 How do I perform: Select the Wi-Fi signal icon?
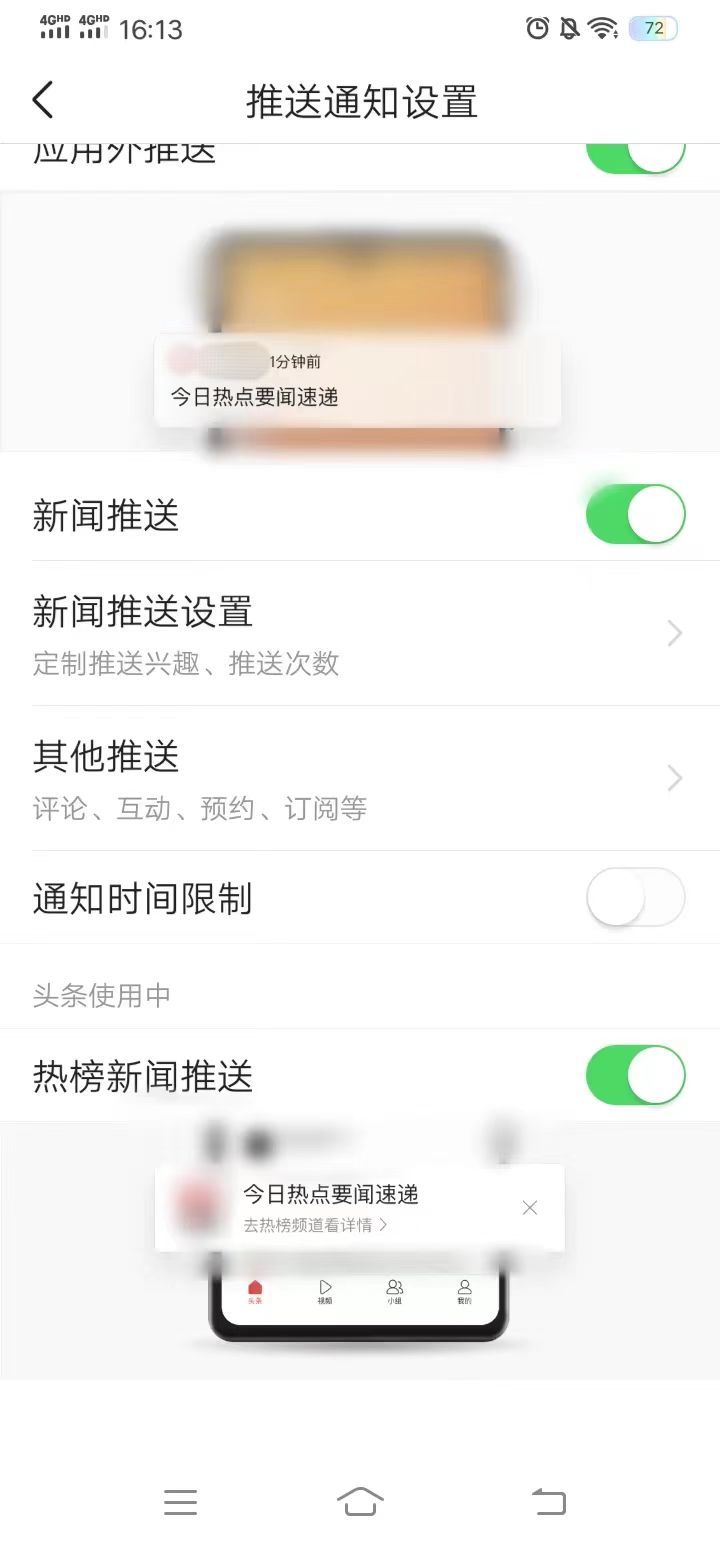(x=601, y=29)
